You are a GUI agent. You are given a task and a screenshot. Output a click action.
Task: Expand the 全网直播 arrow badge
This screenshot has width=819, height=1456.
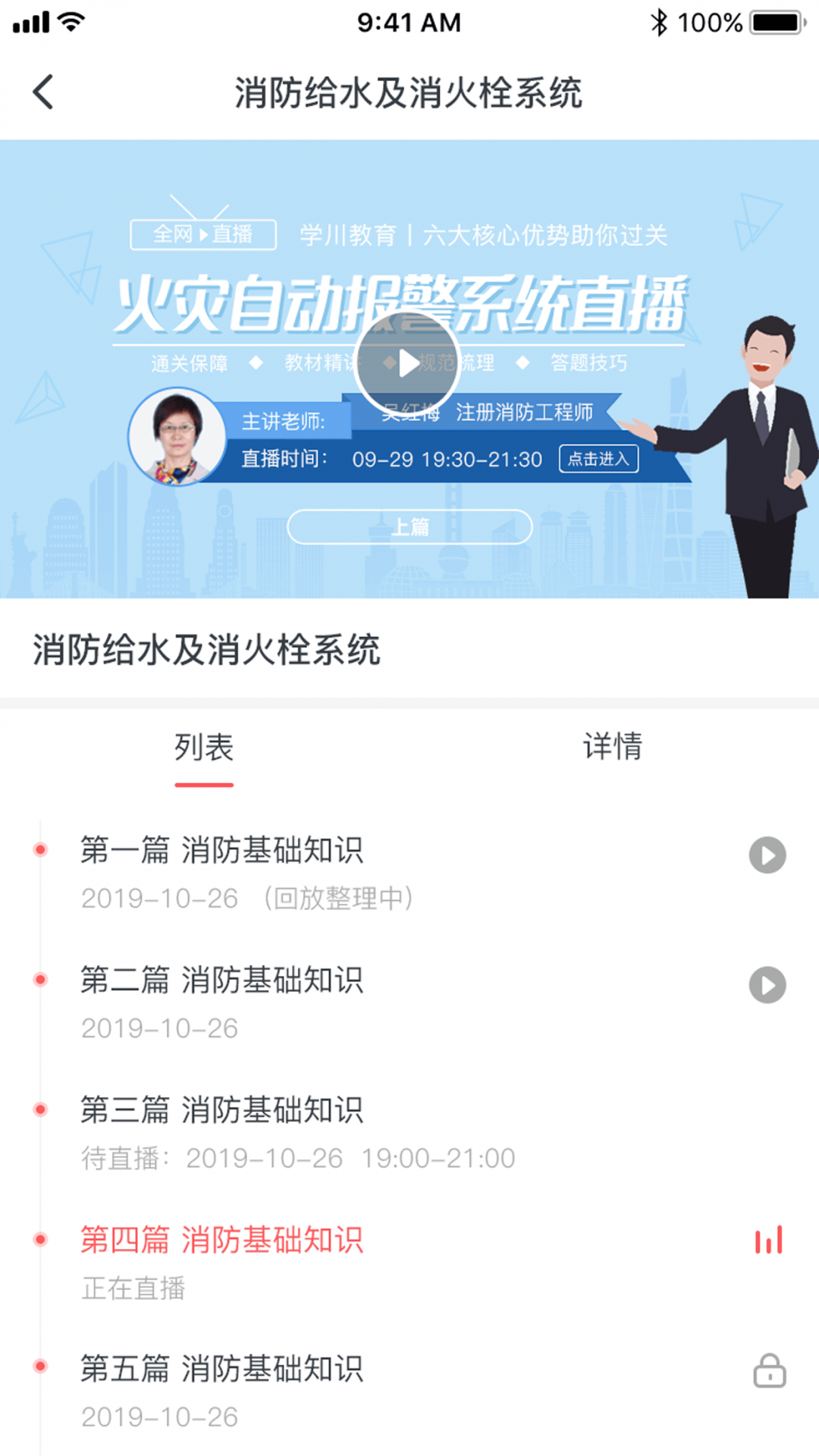coord(203,235)
